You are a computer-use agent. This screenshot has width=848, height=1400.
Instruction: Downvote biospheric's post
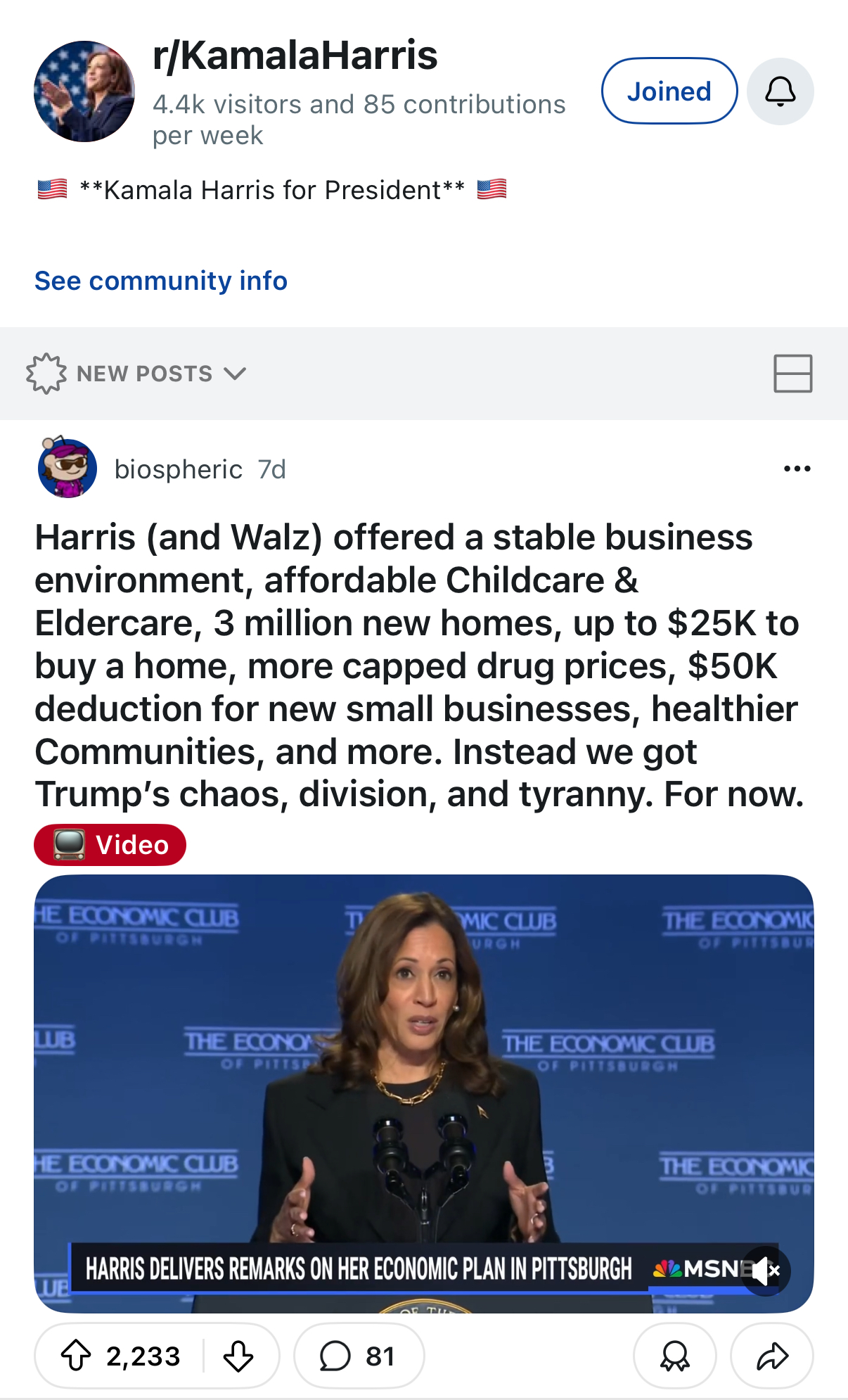point(238,1356)
